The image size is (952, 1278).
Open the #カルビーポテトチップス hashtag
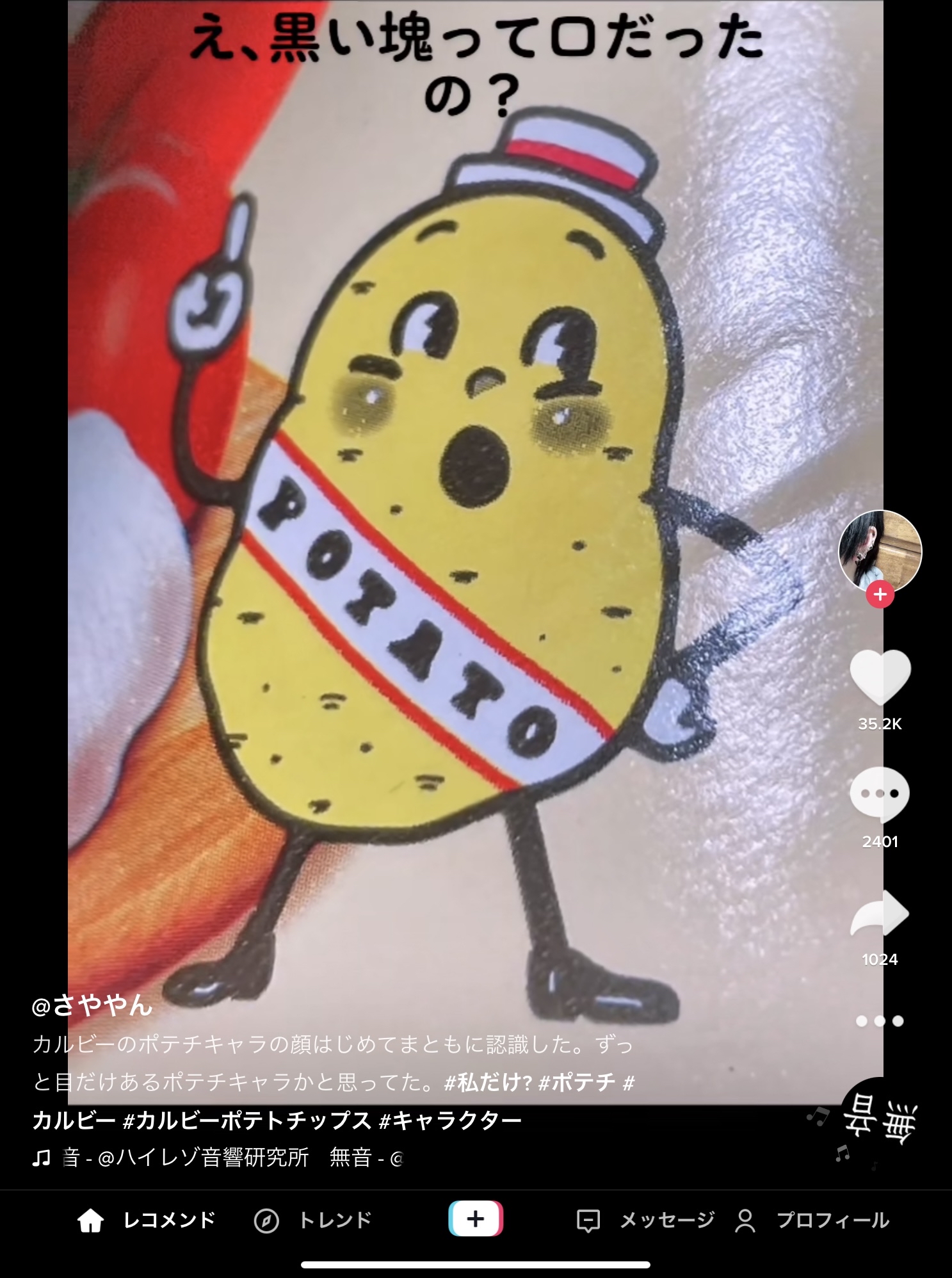click(x=246, y=1120)
